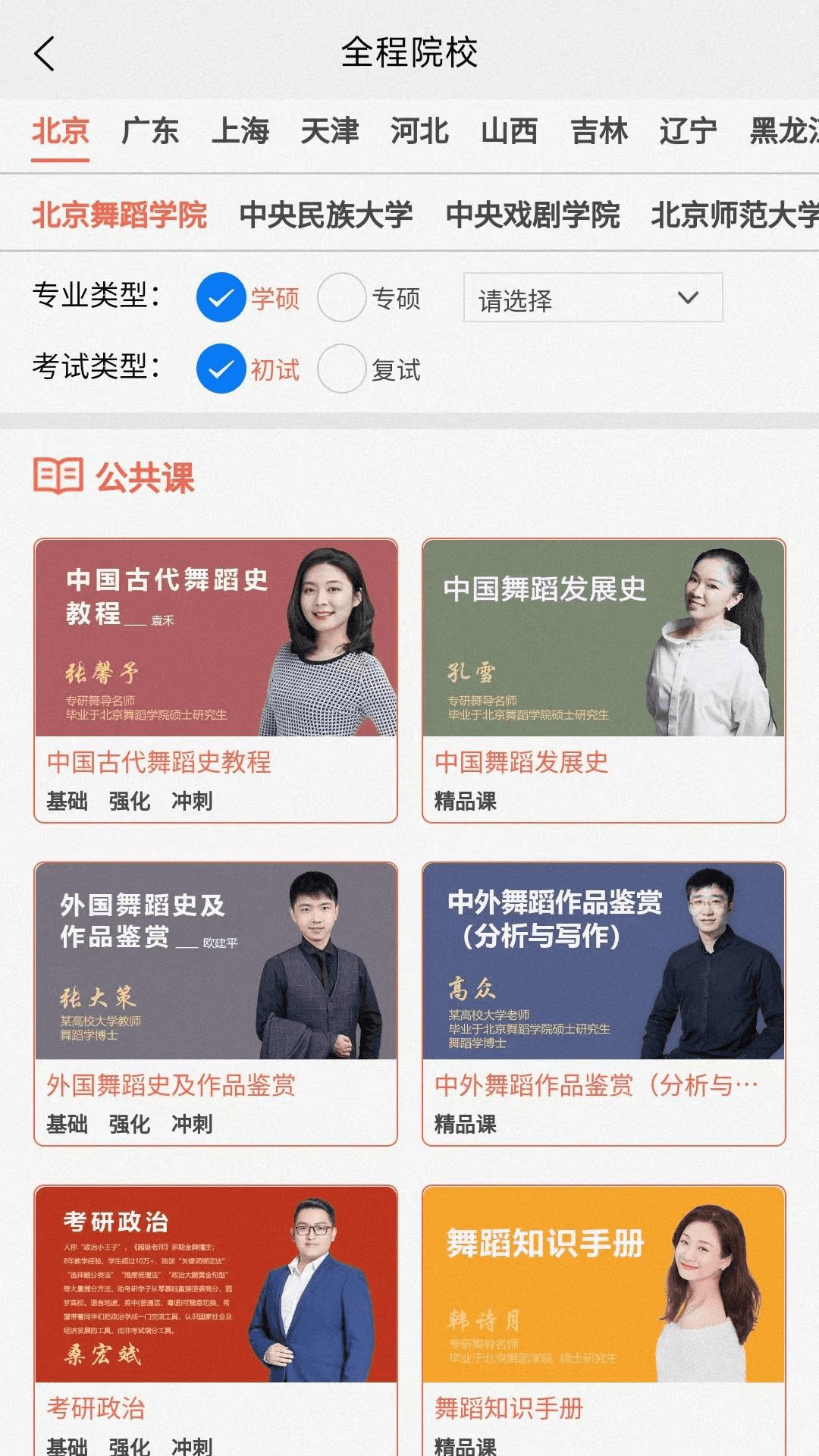Switch to 河北 province tab
This screenshot has height=1456, width=819.
coord(419,131)
